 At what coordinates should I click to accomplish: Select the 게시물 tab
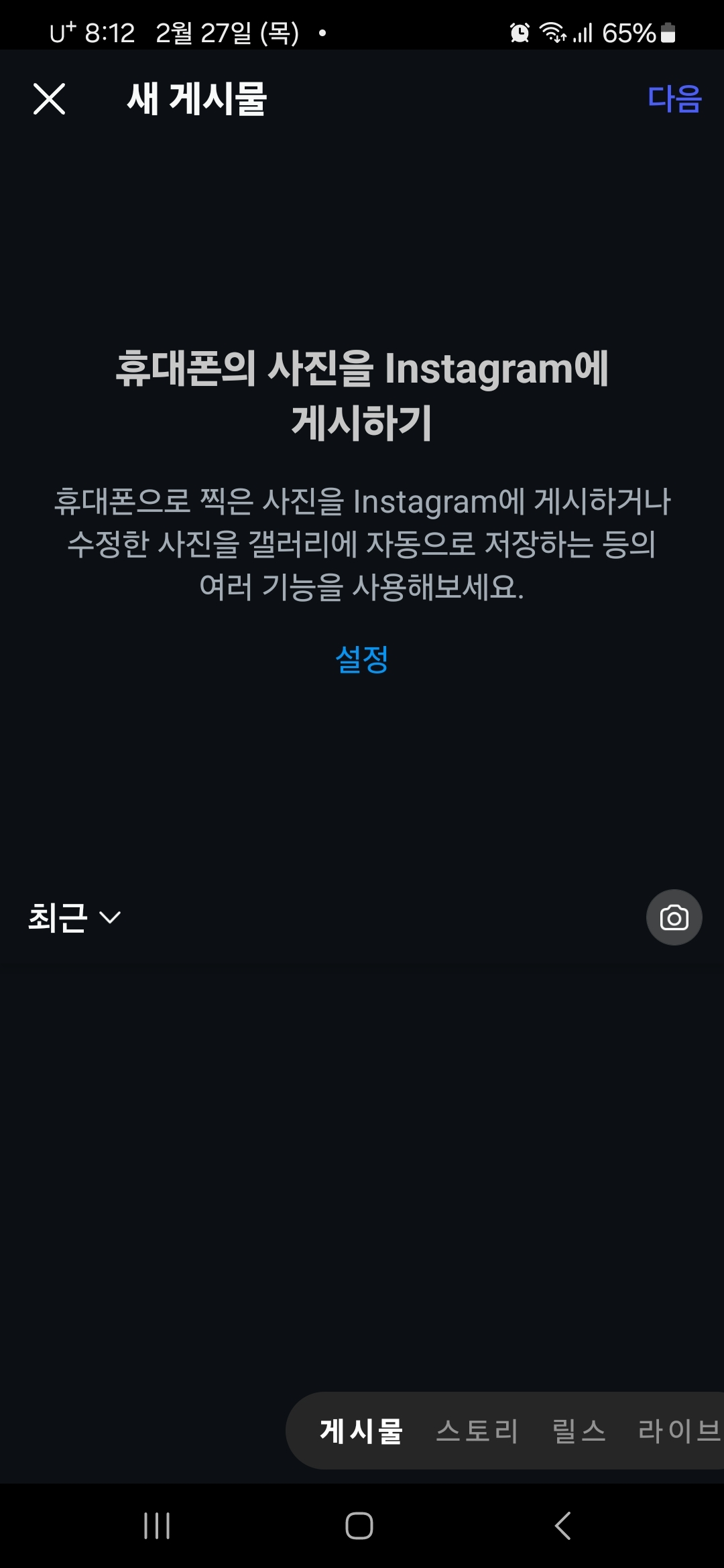(x=360, y=1430)
